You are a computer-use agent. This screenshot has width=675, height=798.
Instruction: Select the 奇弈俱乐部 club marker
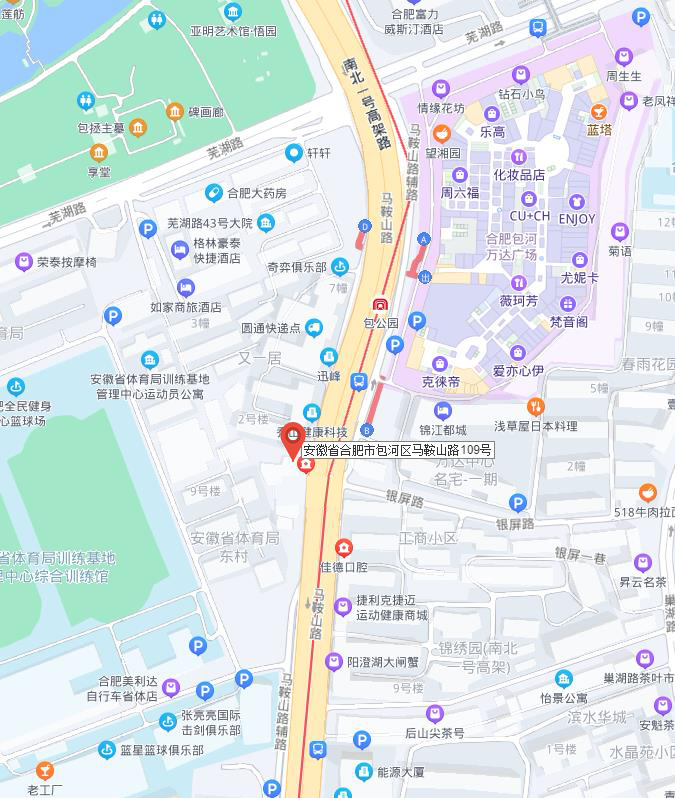pos(340,267)
